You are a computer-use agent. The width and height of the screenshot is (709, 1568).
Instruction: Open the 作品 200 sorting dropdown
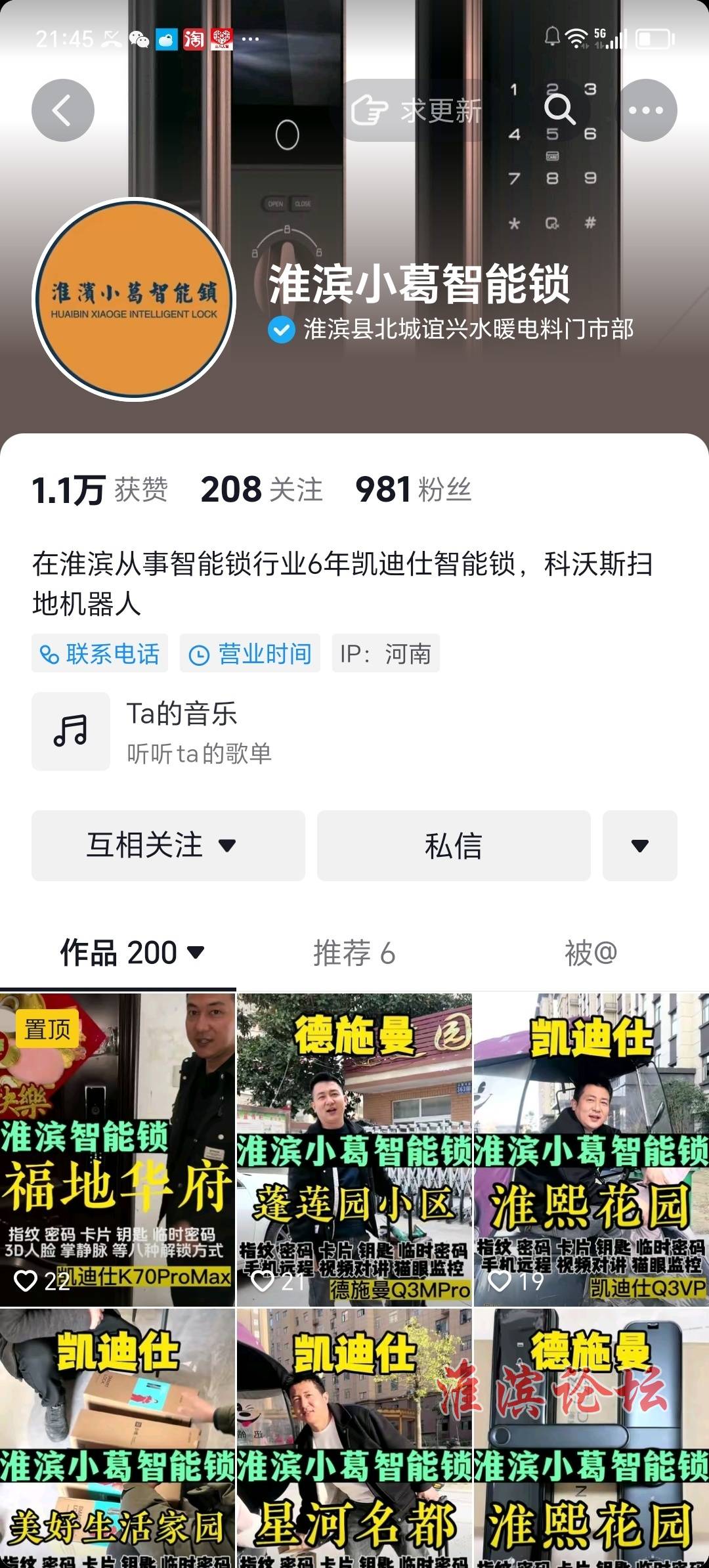[x=133, y=953]
